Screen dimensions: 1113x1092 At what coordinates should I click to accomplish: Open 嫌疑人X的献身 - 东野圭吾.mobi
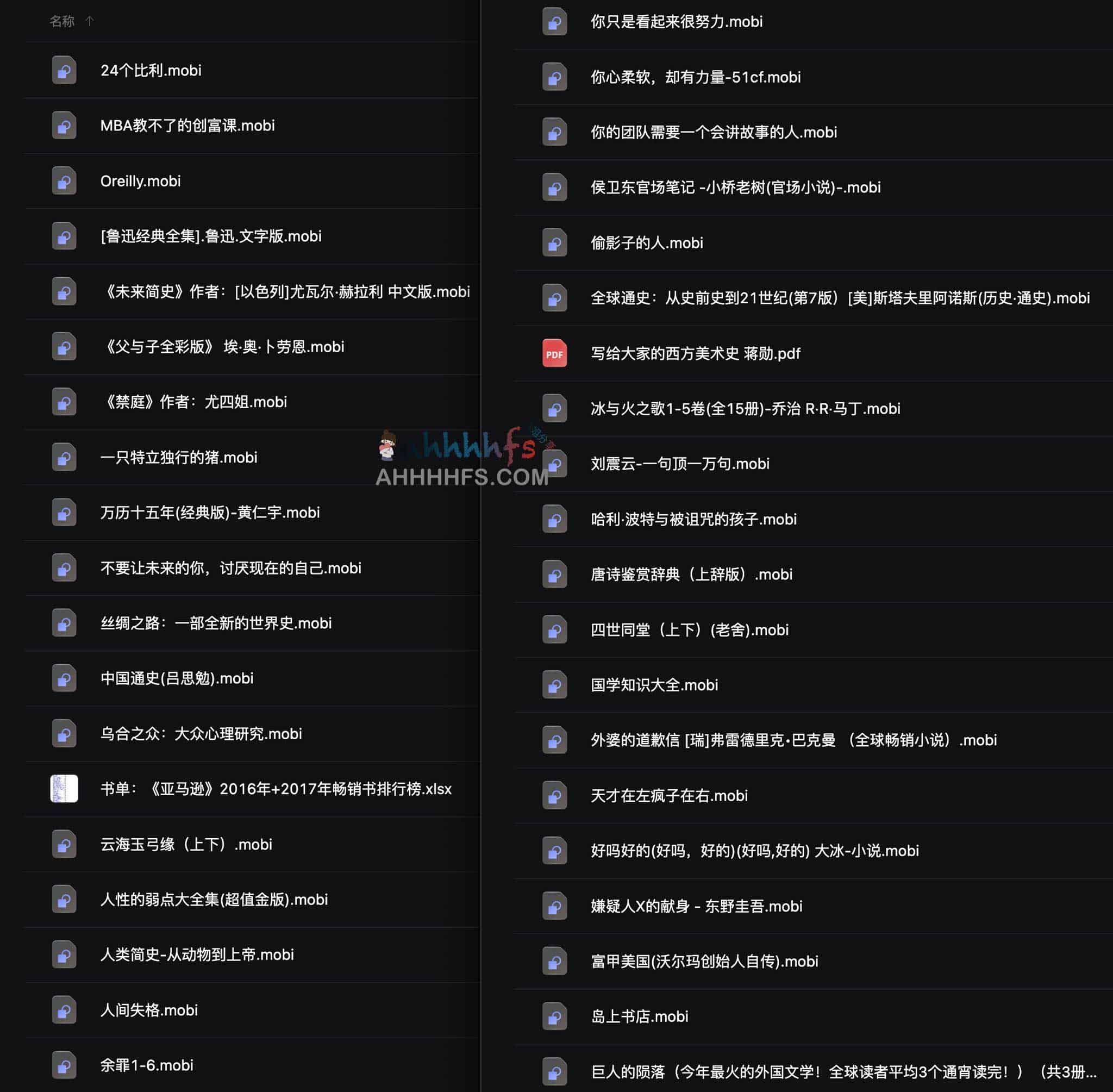tap(696, 906)
